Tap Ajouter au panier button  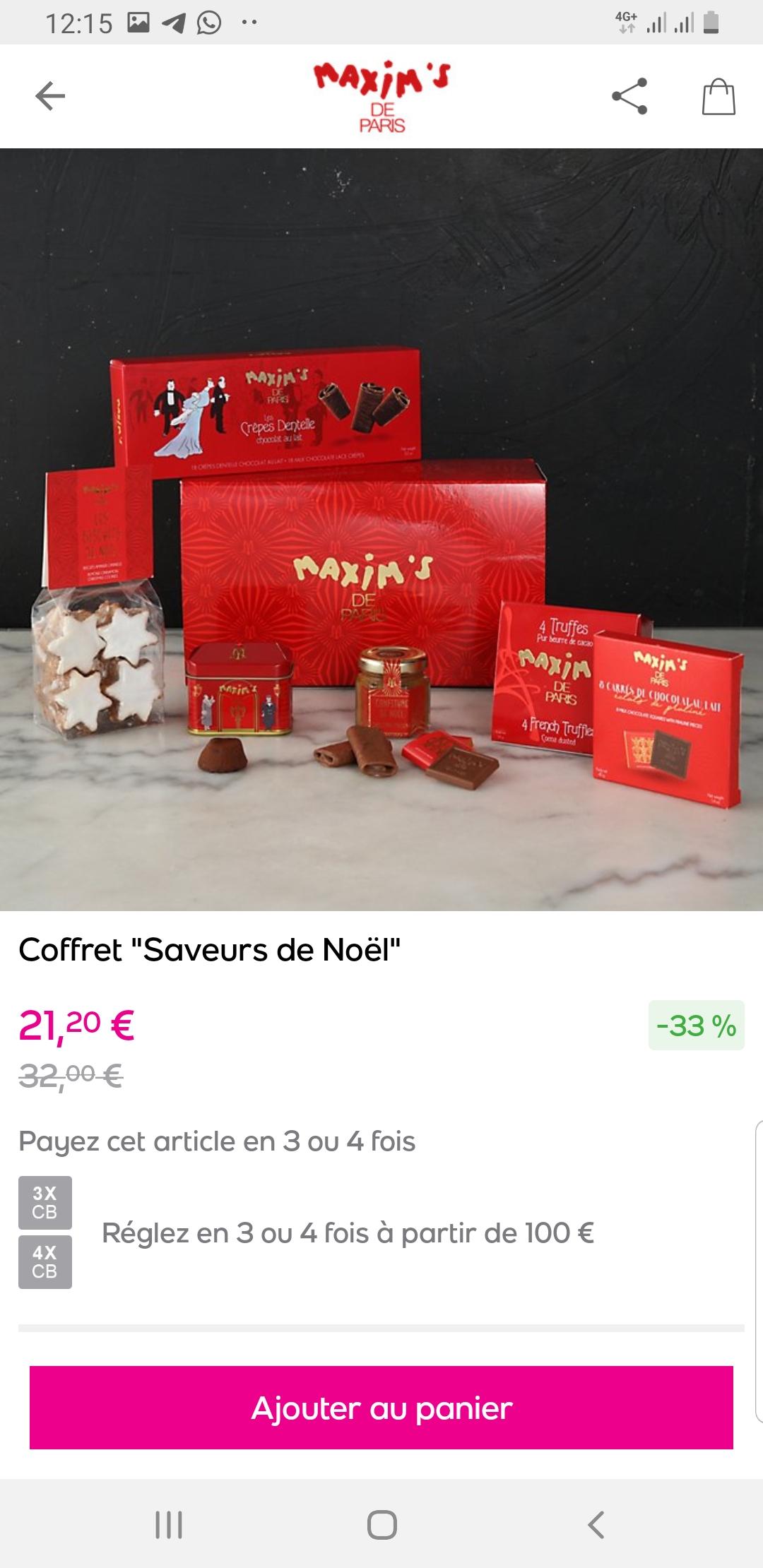point(381,1408)
